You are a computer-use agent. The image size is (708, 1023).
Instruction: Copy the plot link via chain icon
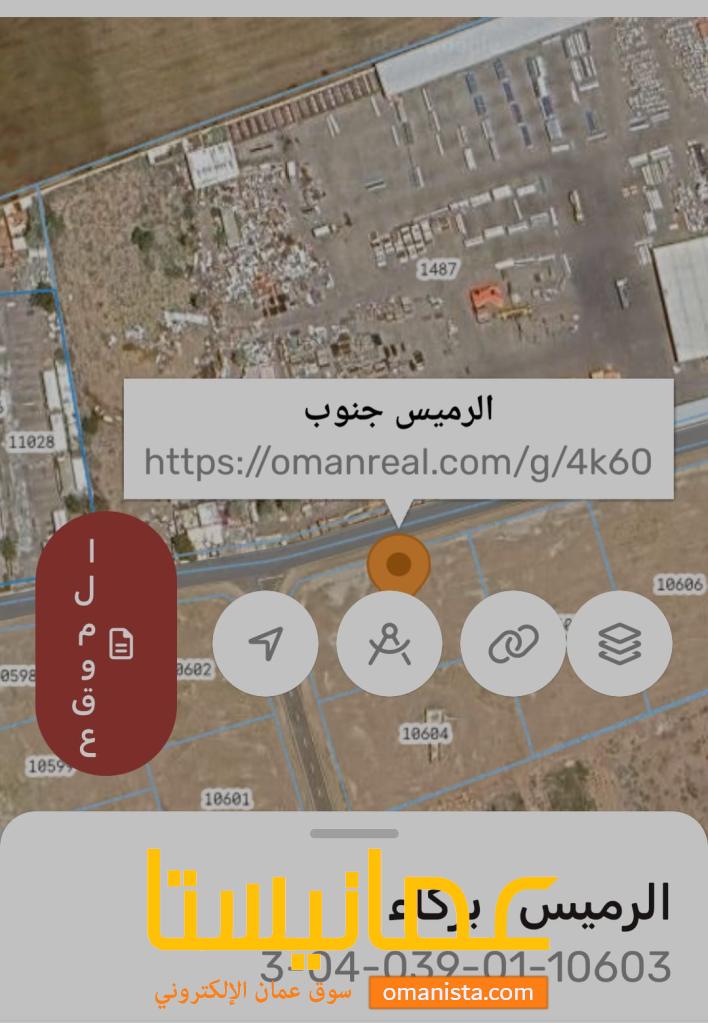[x=513, y=643]
